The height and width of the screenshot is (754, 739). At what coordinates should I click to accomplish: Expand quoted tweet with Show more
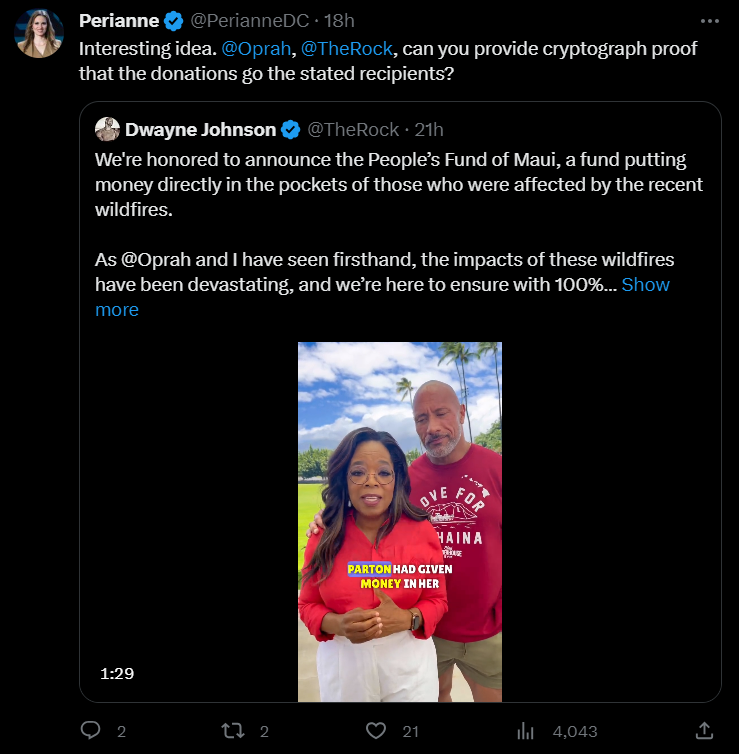point(645,285)
